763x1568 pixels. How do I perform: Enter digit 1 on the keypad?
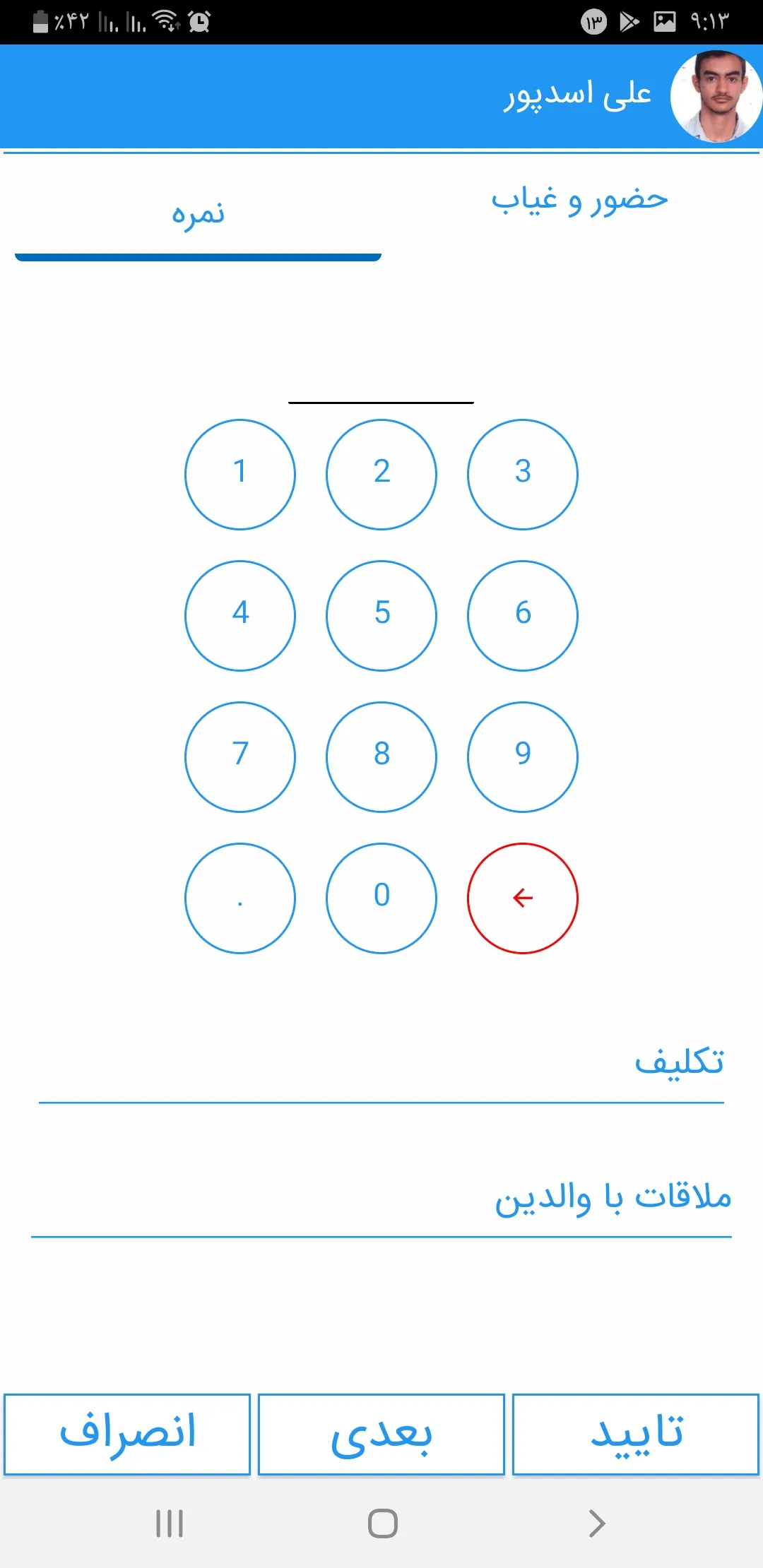pyautogui.click(x=240, y=474)
